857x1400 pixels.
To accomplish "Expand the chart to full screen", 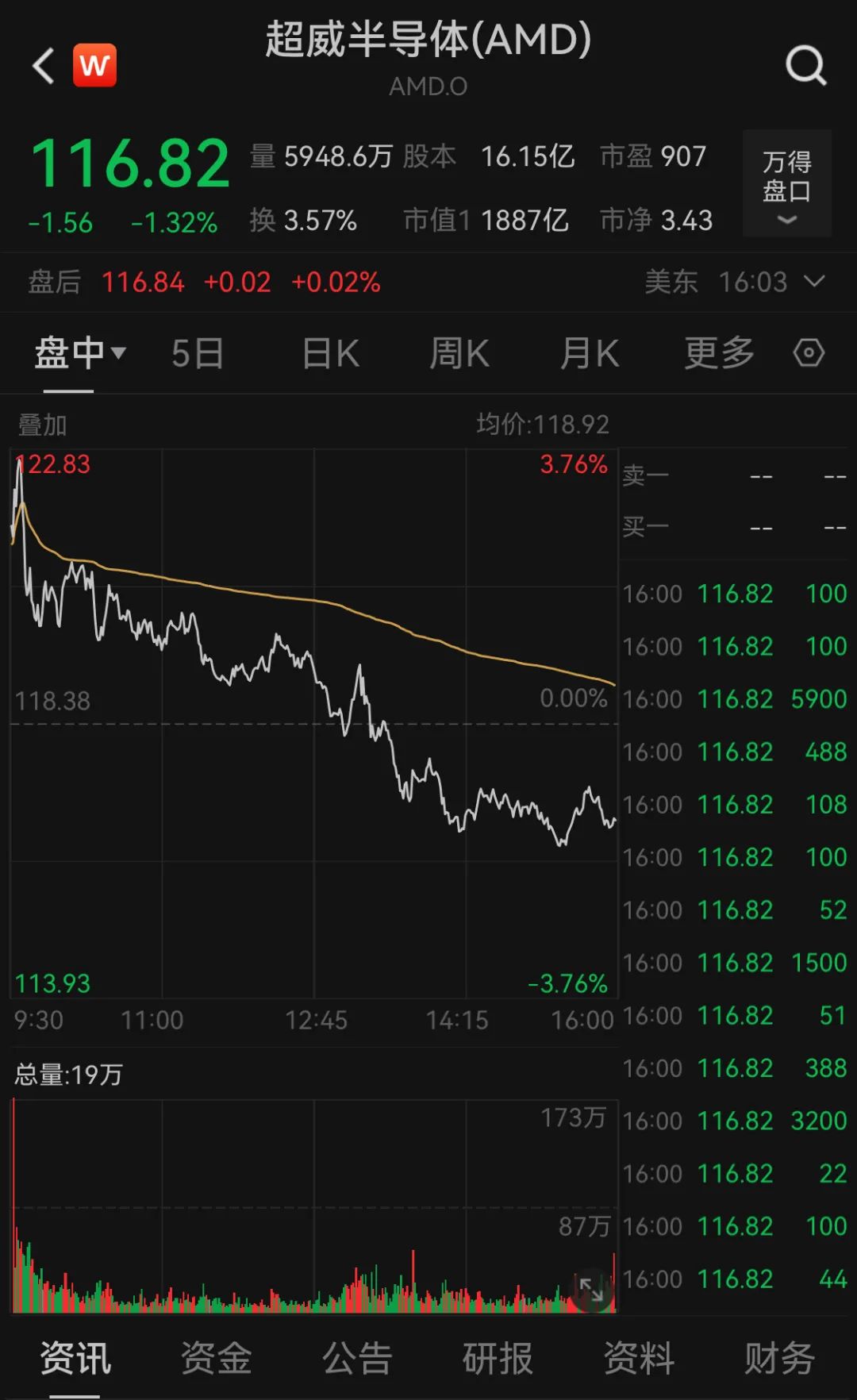I will (591, 1288).
